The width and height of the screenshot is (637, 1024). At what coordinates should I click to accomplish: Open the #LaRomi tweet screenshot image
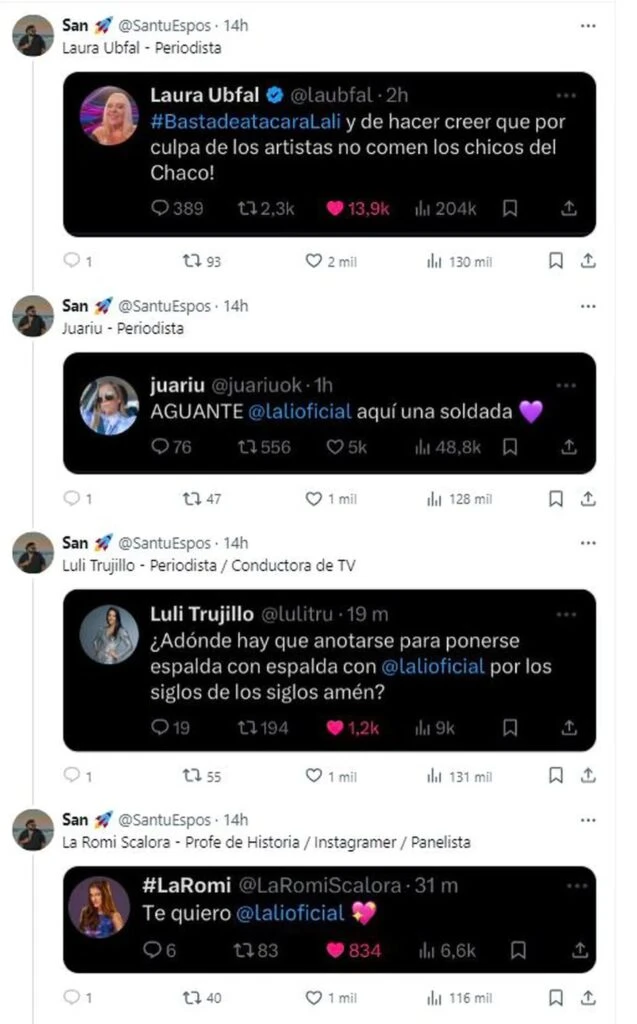[x=329, y=919]
